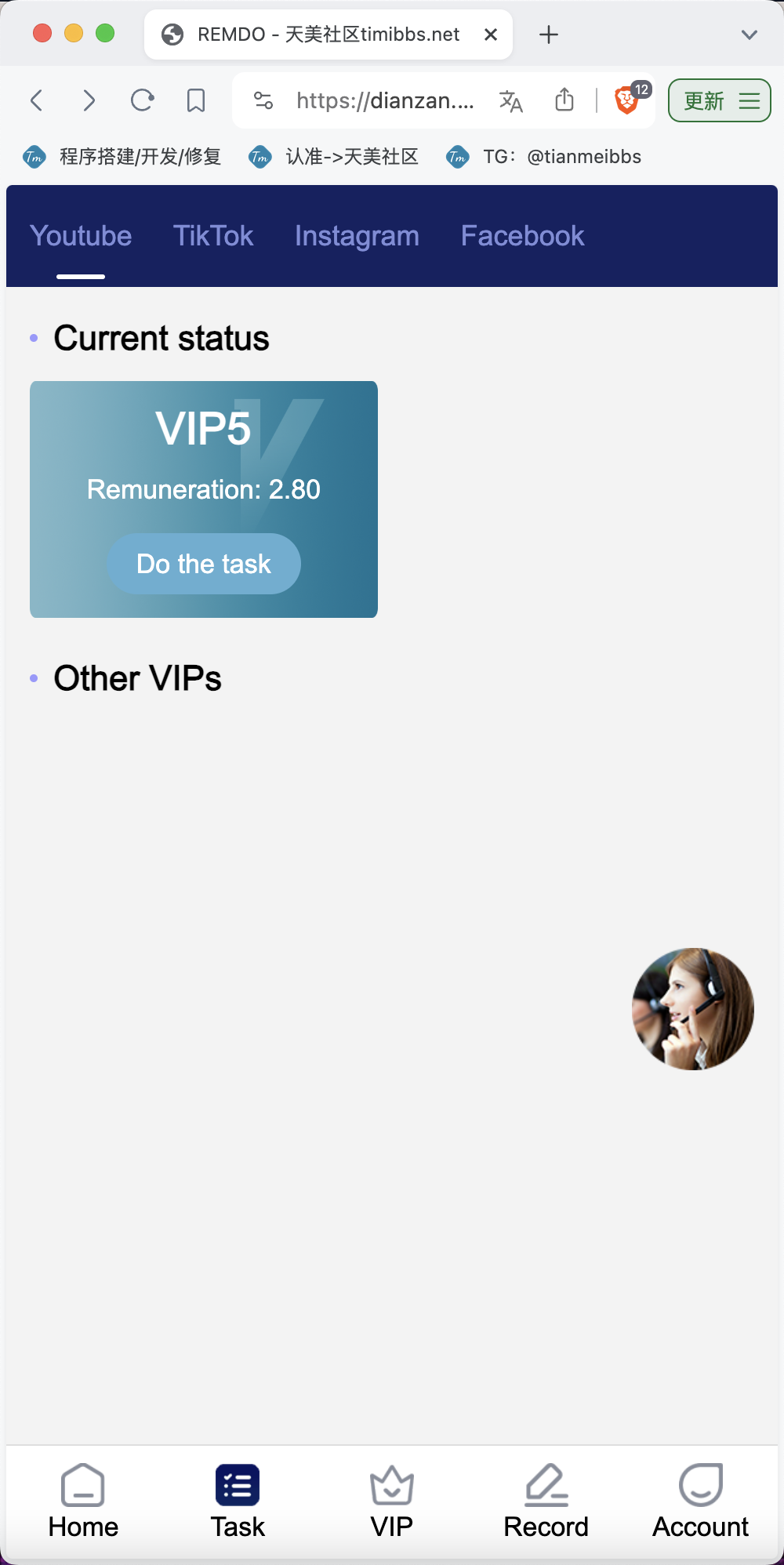The height and width of the screenshot is (1565, 784).
Task: Tap the Do the task button
Action: [x=204, y=564]
